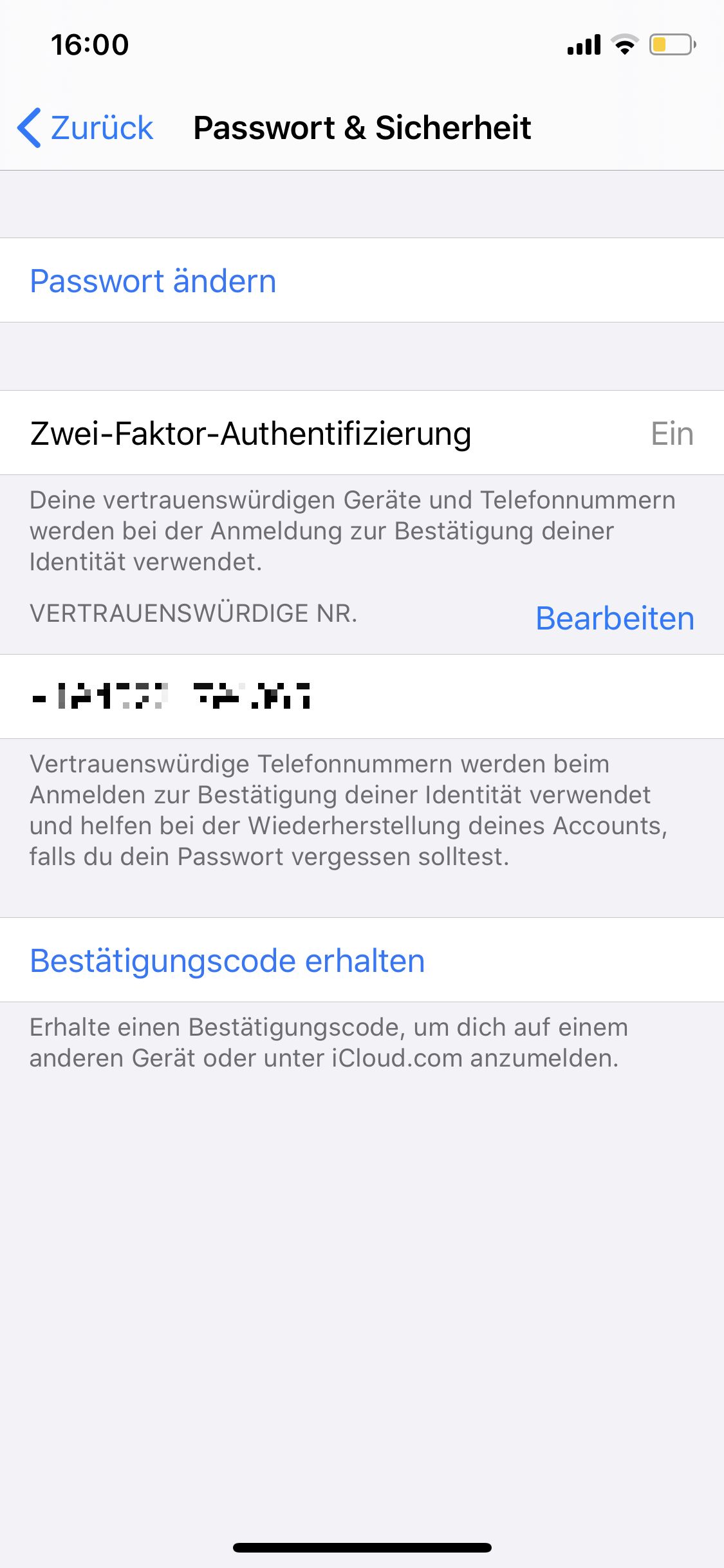Go back via the Zurück button
This screenshot has width=724, height=1568.
point(86,127)
